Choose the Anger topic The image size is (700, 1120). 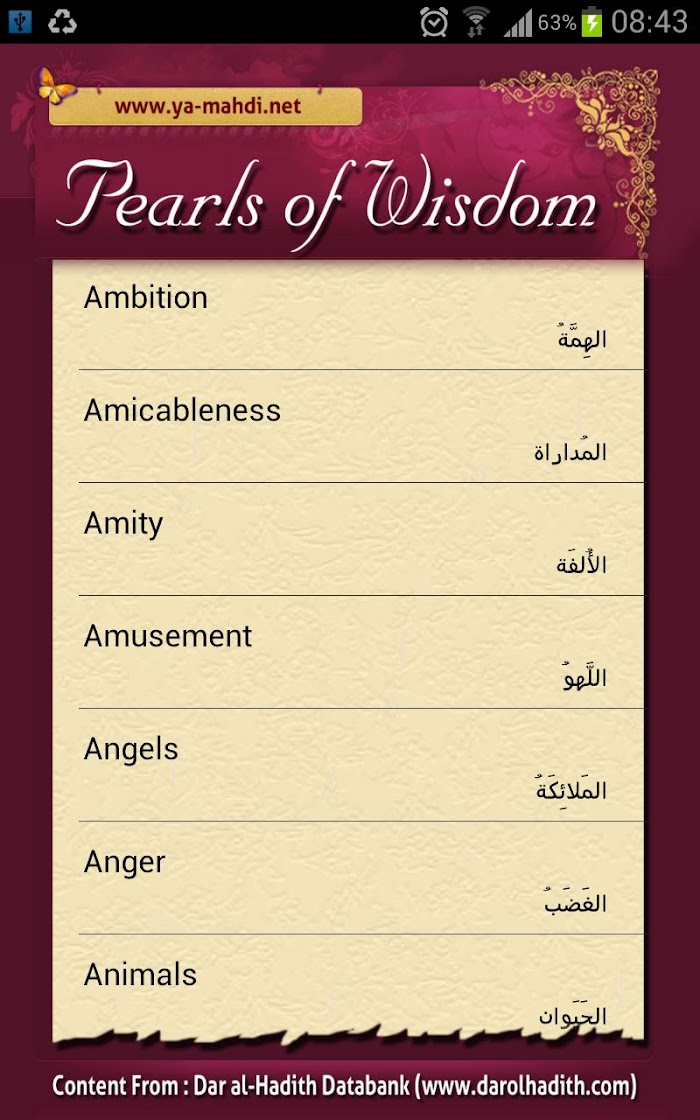[x=348, y=878]
